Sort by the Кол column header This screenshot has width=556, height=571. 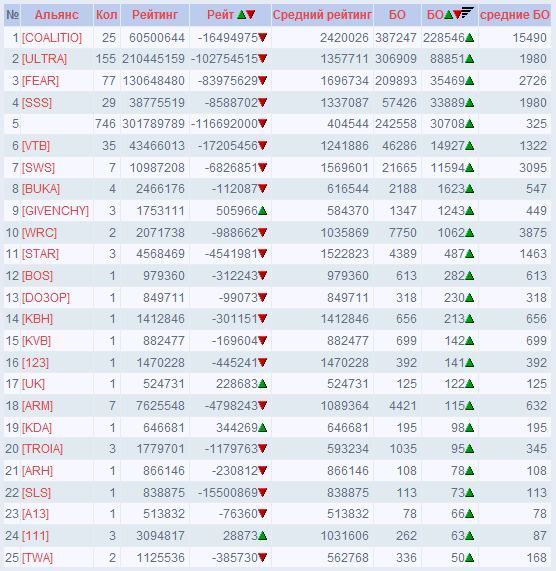[x=106, y=15]
